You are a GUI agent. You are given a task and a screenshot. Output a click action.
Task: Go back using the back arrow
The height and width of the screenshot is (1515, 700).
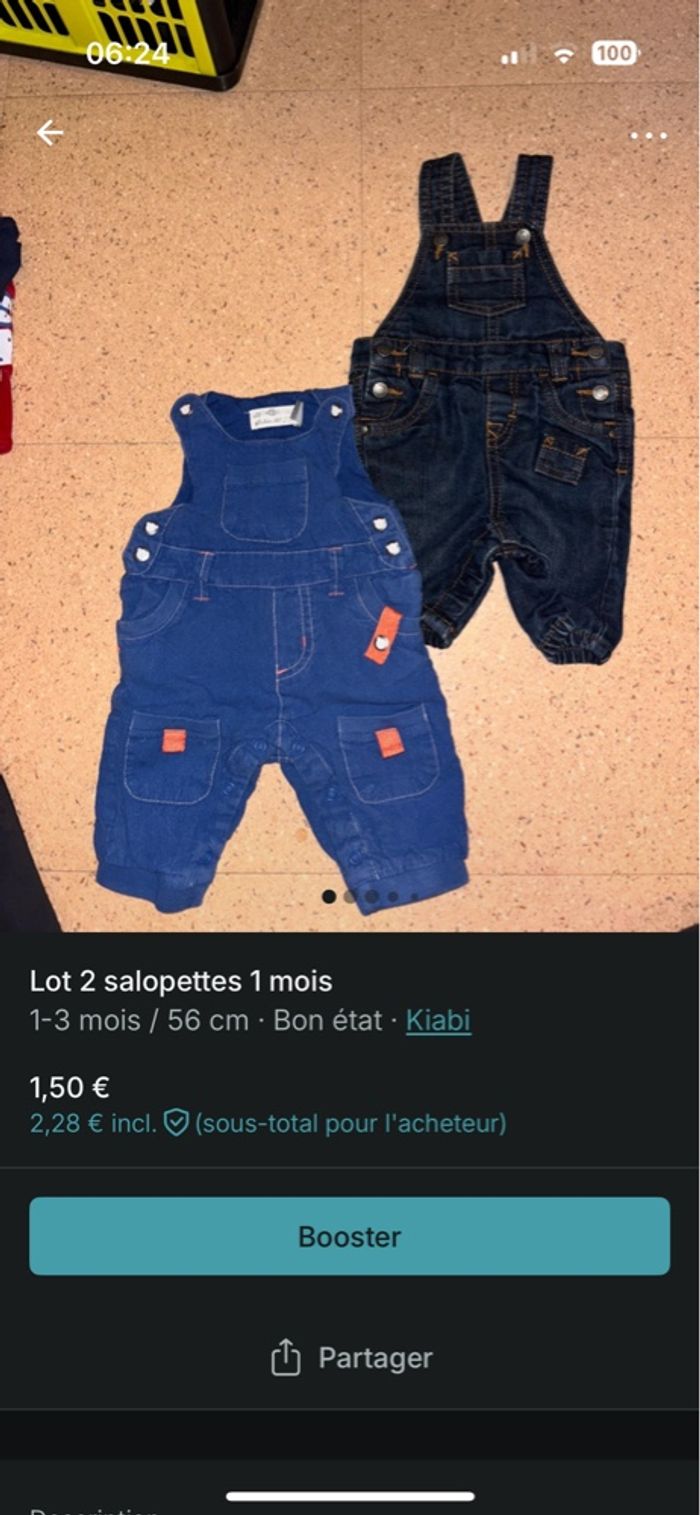[49, 133]
